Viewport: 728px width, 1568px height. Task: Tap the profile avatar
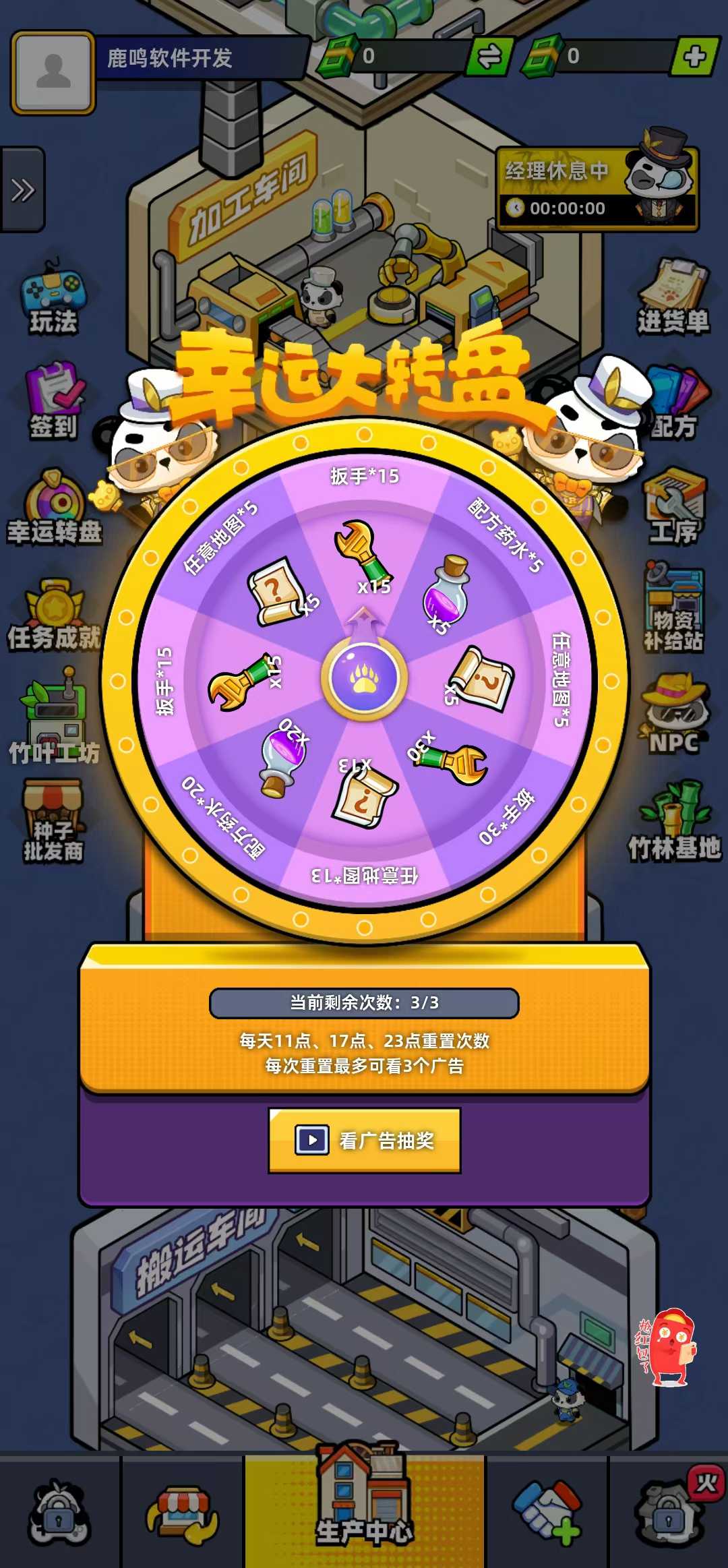(x=53, y=72)
